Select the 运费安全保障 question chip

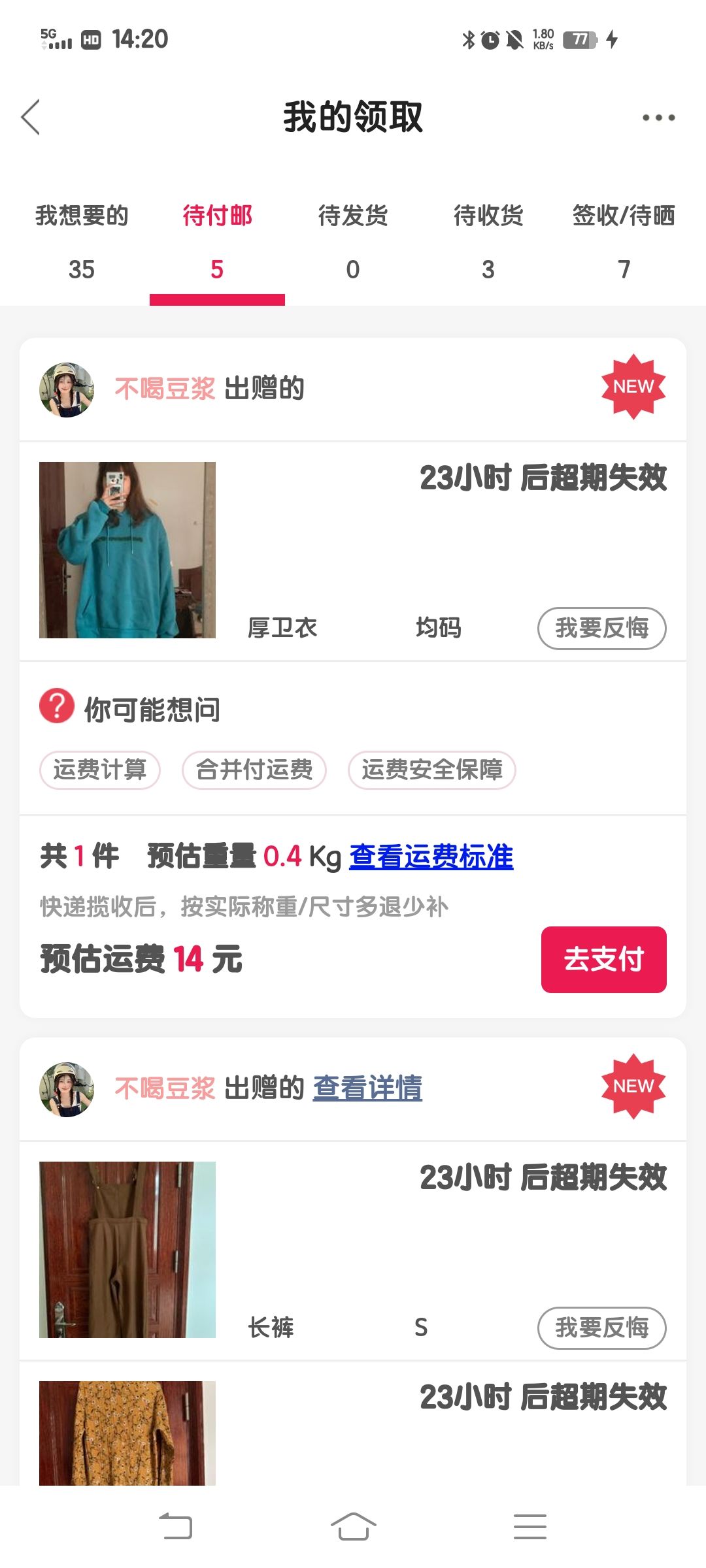coord(432,770)
